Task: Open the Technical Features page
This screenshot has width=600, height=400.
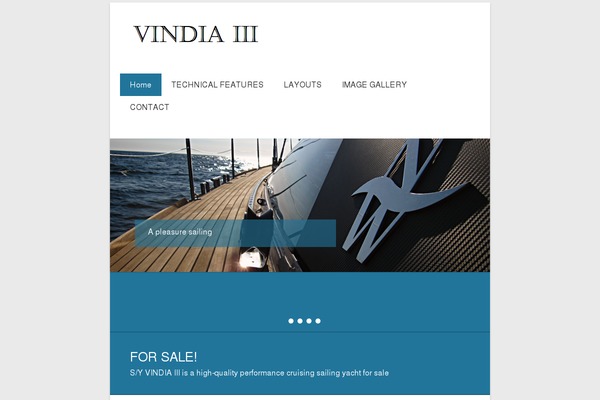Action: pyautogui.click(x=217, y=85)
